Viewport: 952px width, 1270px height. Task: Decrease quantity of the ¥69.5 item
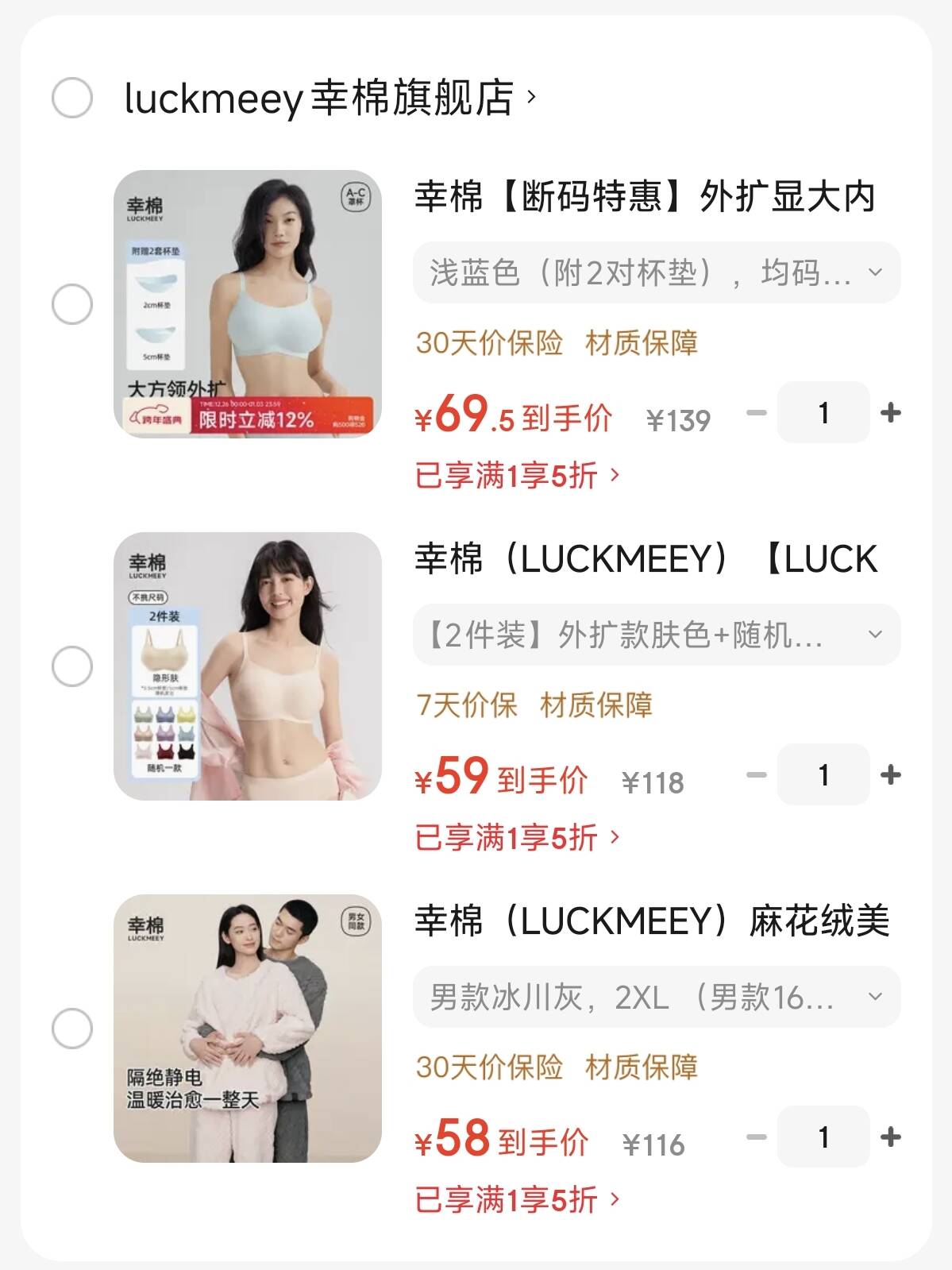(757, 412)
